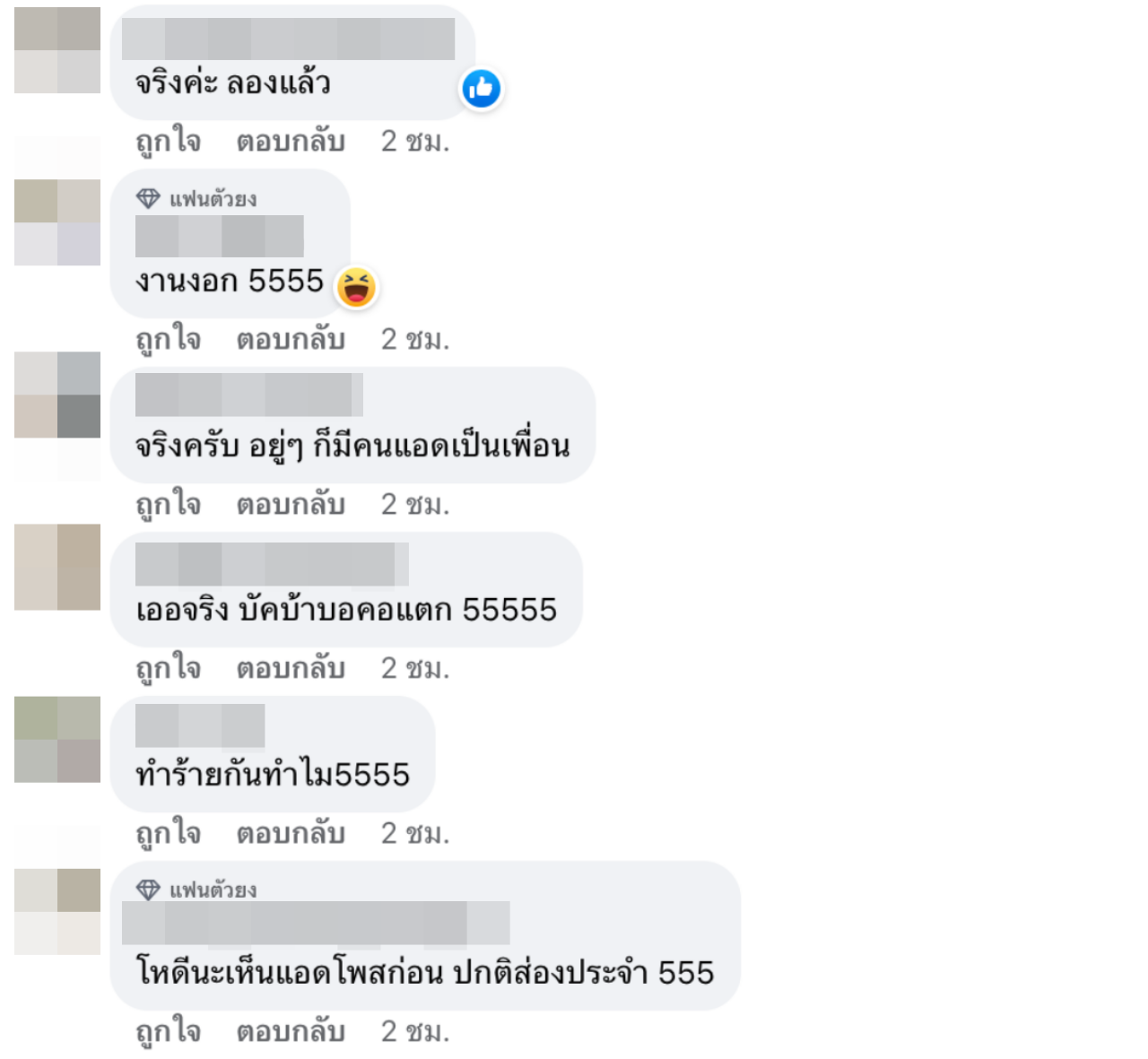
Task: Open commenter name above "เออจริง บัคบ้าบอคอแตก"
Action: click(x=272, y=564)
